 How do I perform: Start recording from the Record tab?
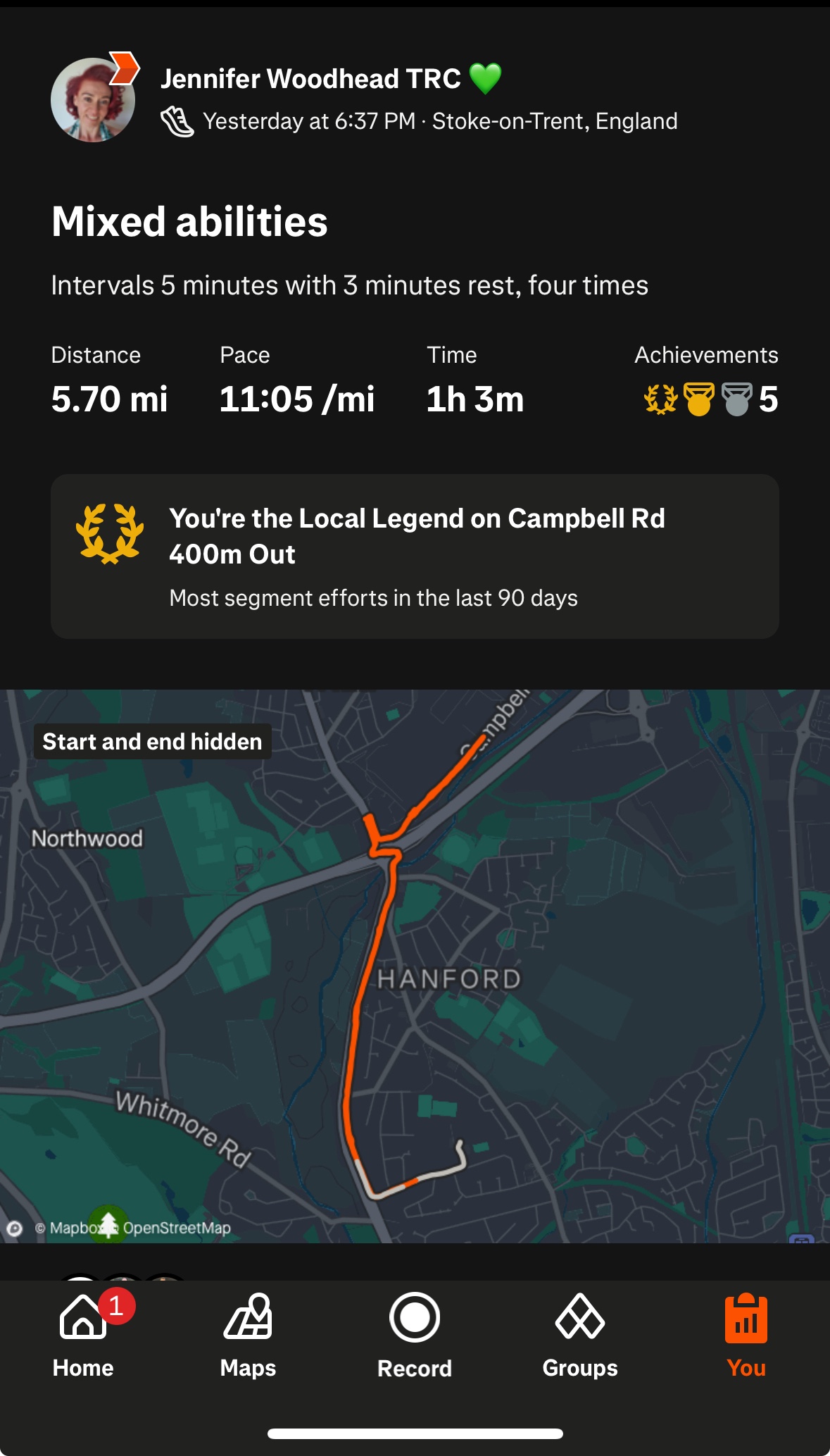click(415, 1335)
